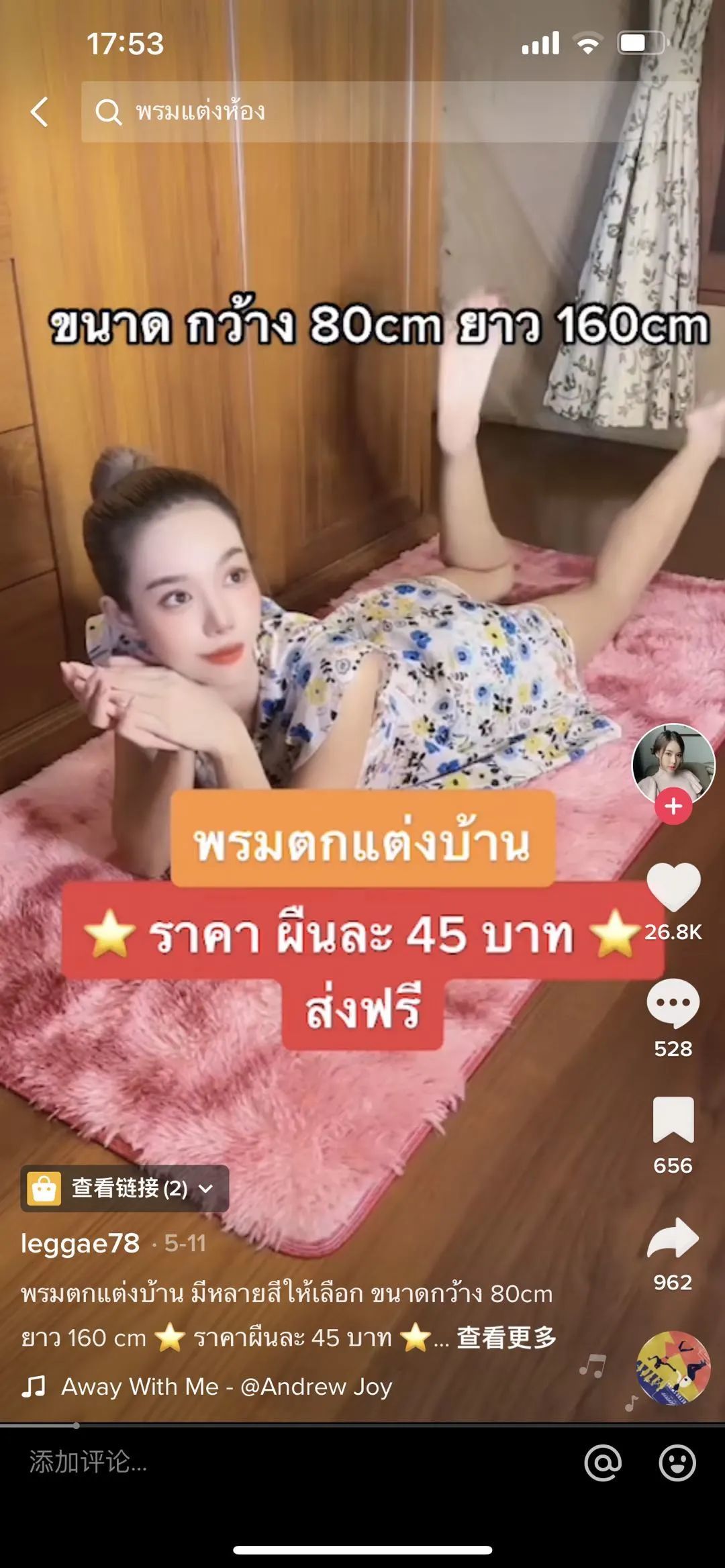
Task: Go back with the top-left arrow
Action: pos(39,111)
